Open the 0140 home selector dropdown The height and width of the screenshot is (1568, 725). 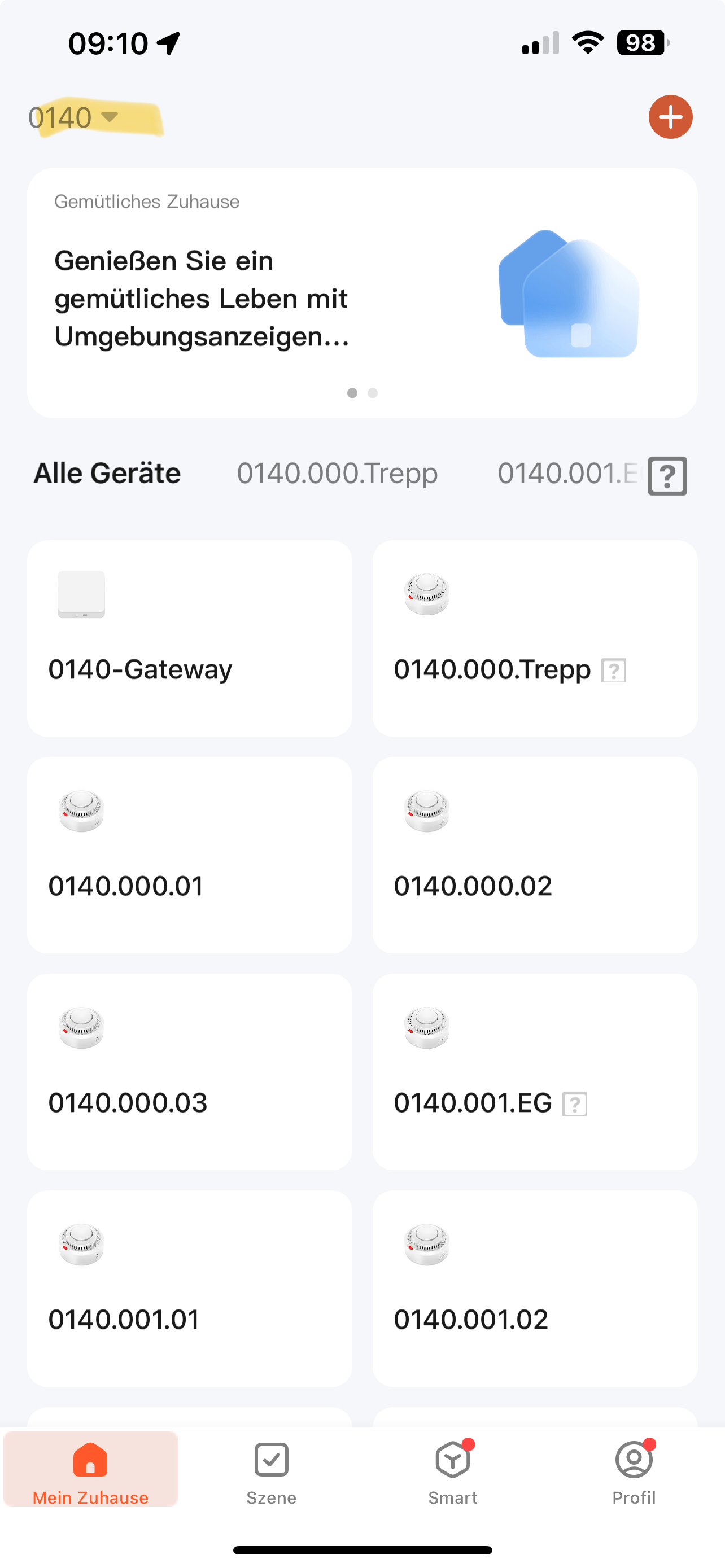tap(73, 117)
